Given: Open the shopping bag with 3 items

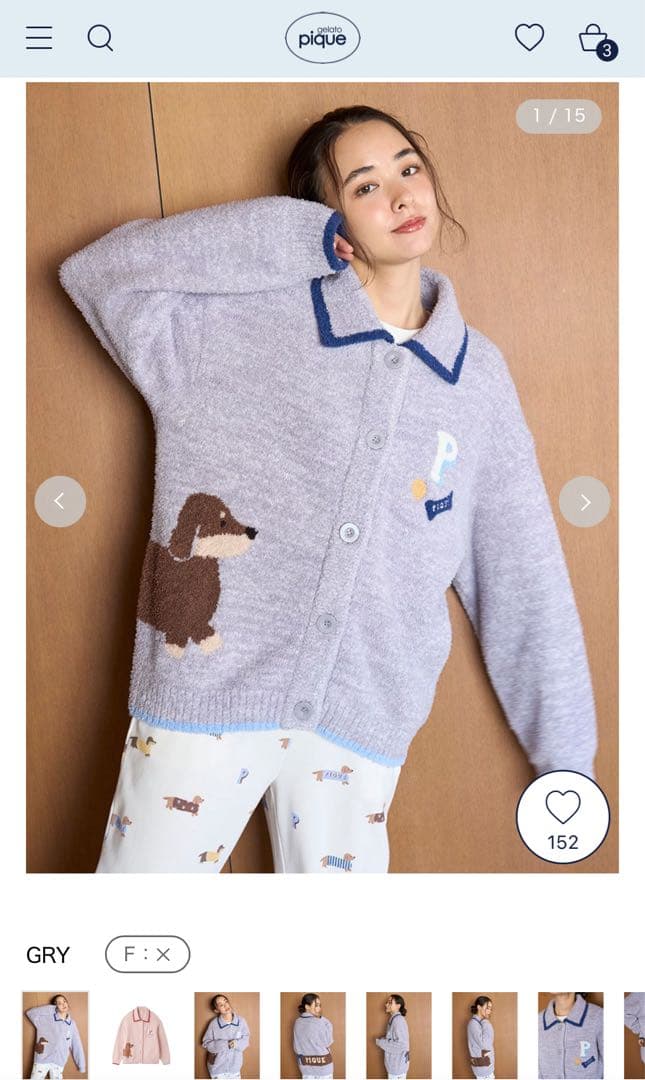Looking at the screenshot, I should [595, 40].
